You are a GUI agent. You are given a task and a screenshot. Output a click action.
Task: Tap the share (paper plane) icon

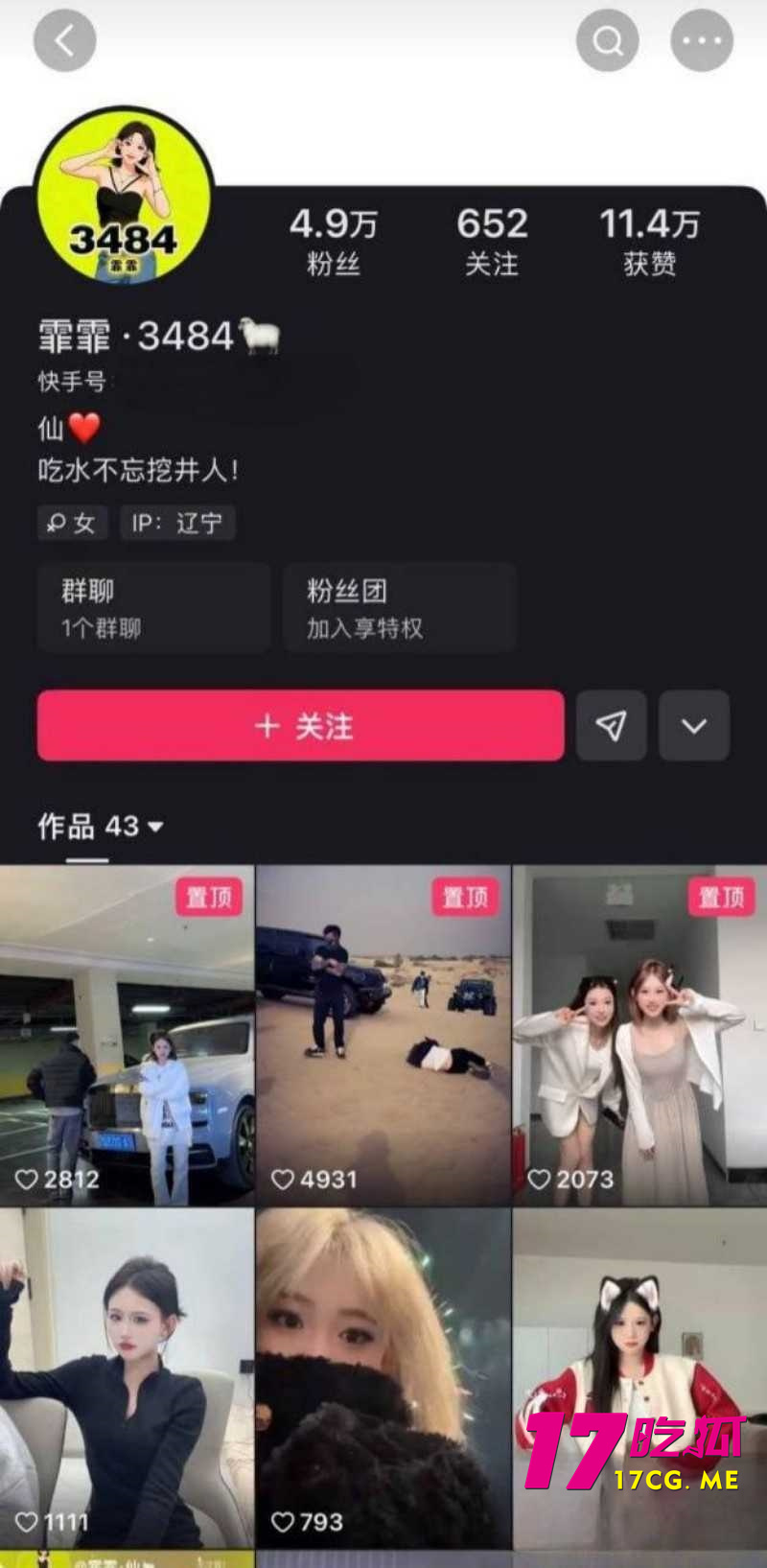pyautogui.click(x=611, y=726)
